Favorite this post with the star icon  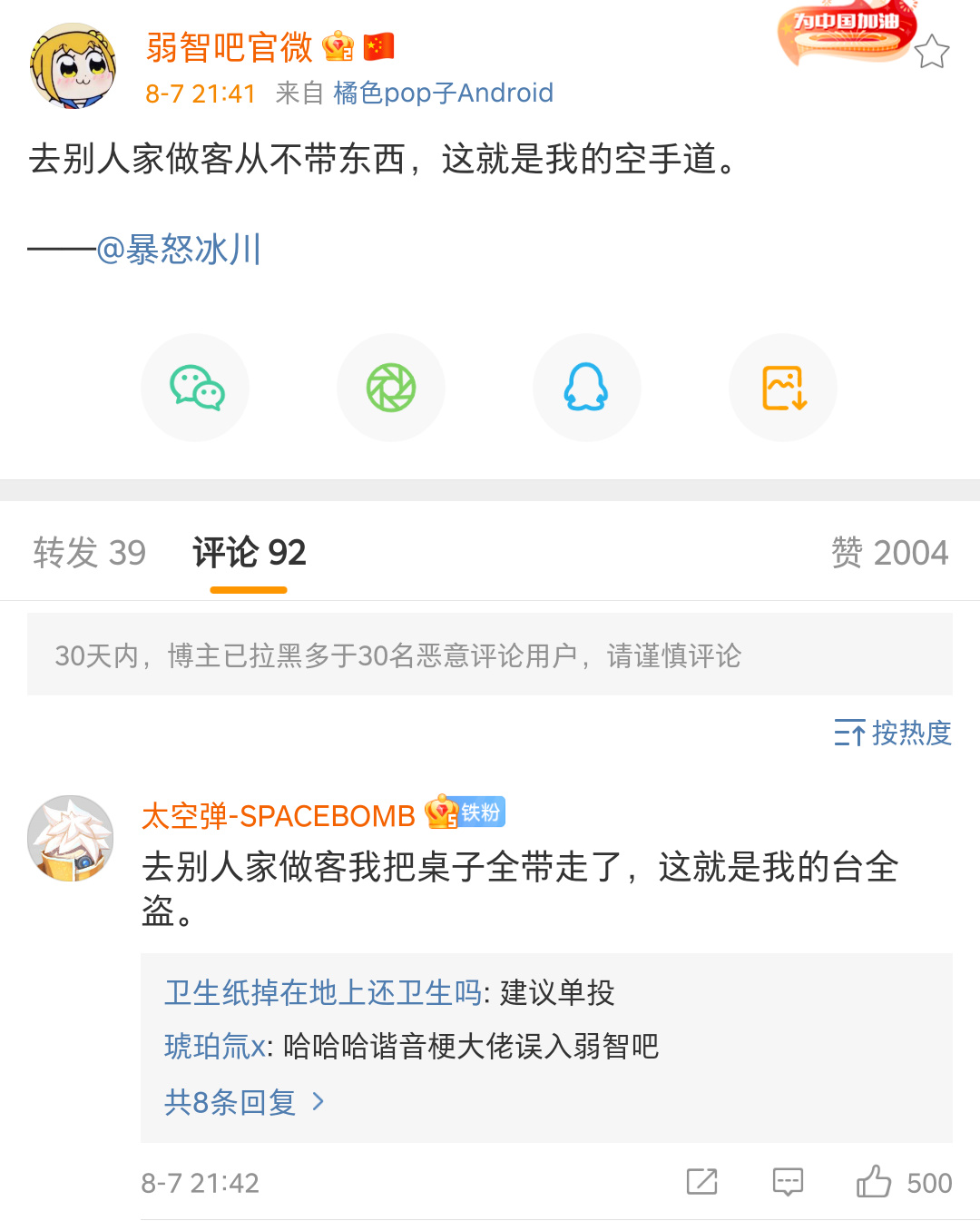(931, 51)
